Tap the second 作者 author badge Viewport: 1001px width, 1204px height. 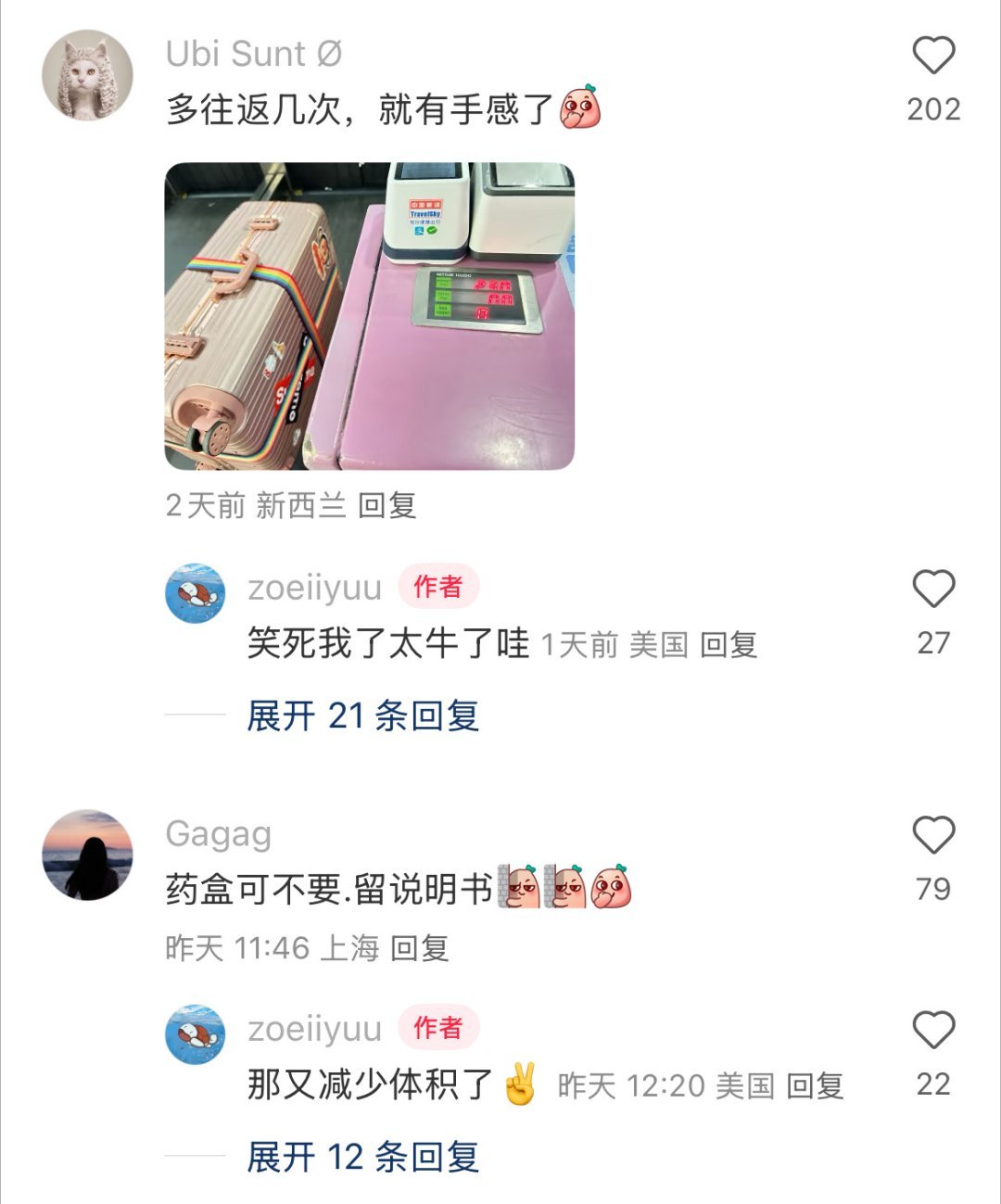point(437,1026)
